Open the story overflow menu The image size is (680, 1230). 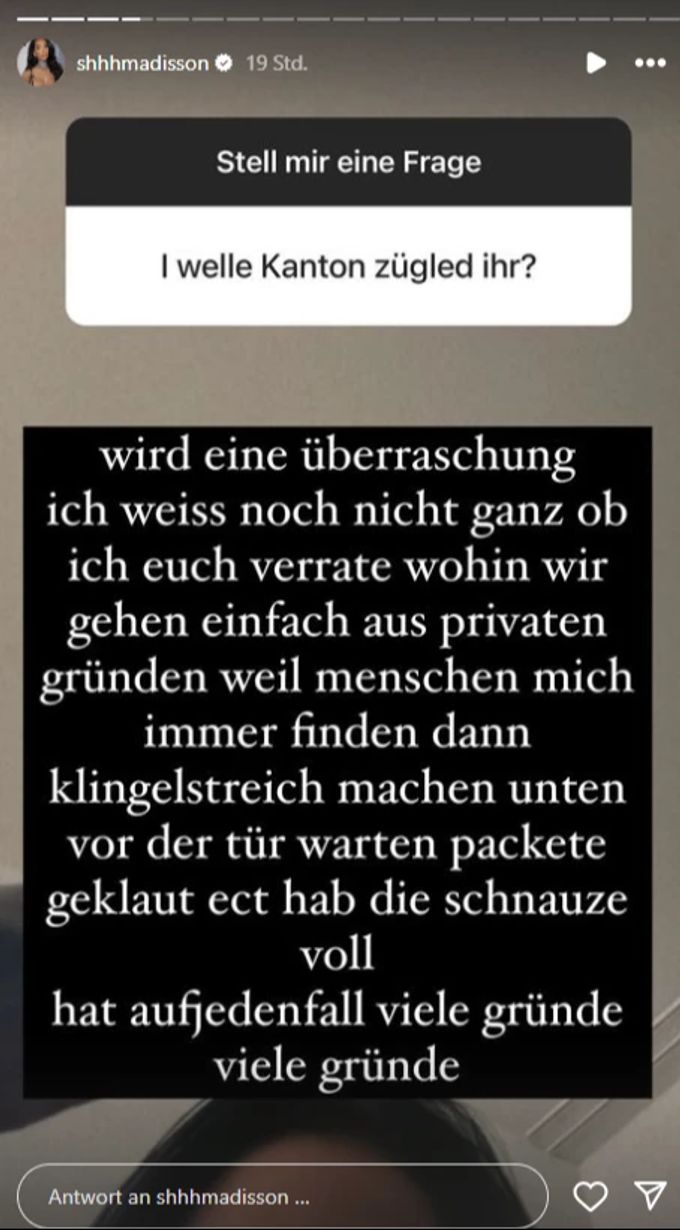pos(650,63)
